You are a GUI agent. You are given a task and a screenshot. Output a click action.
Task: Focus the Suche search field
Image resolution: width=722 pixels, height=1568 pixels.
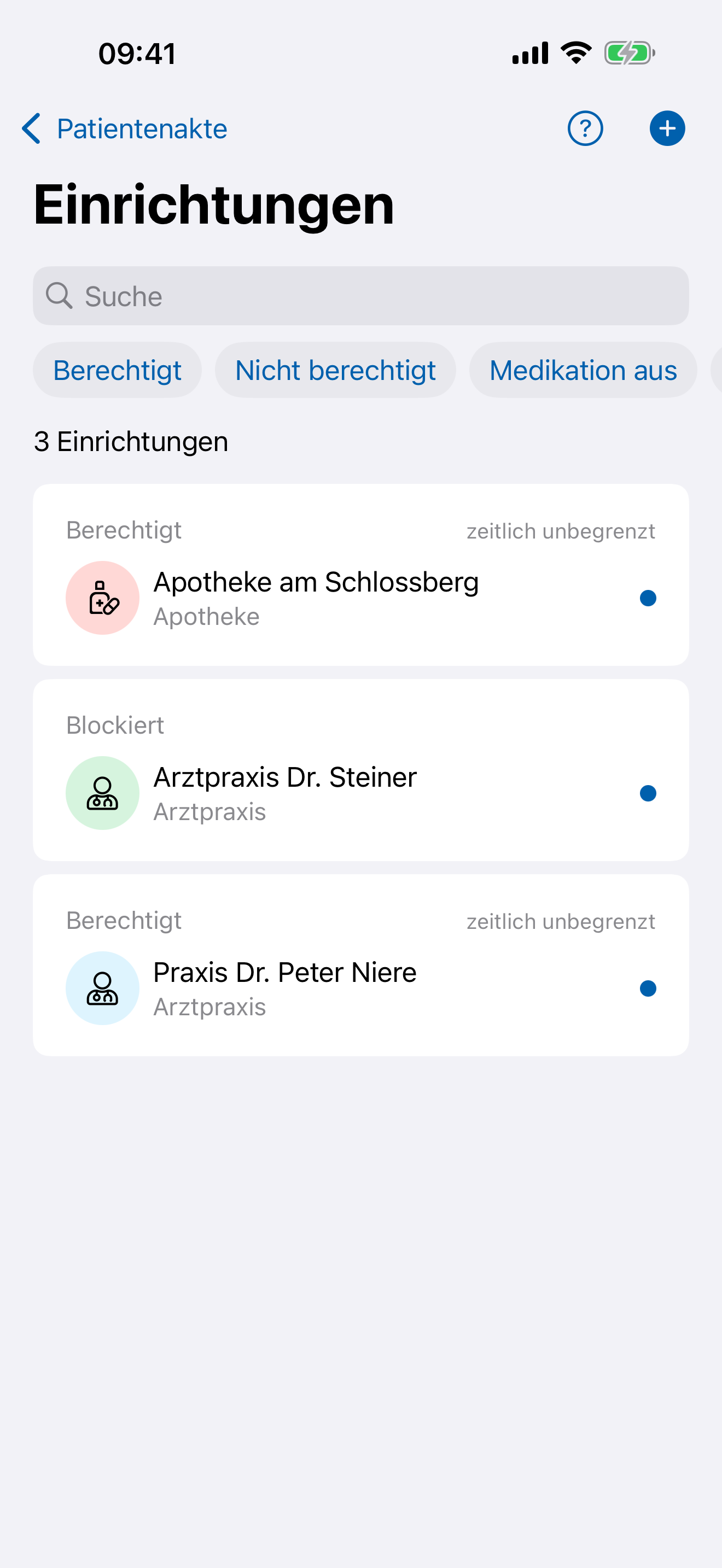[x=361, y=296]
